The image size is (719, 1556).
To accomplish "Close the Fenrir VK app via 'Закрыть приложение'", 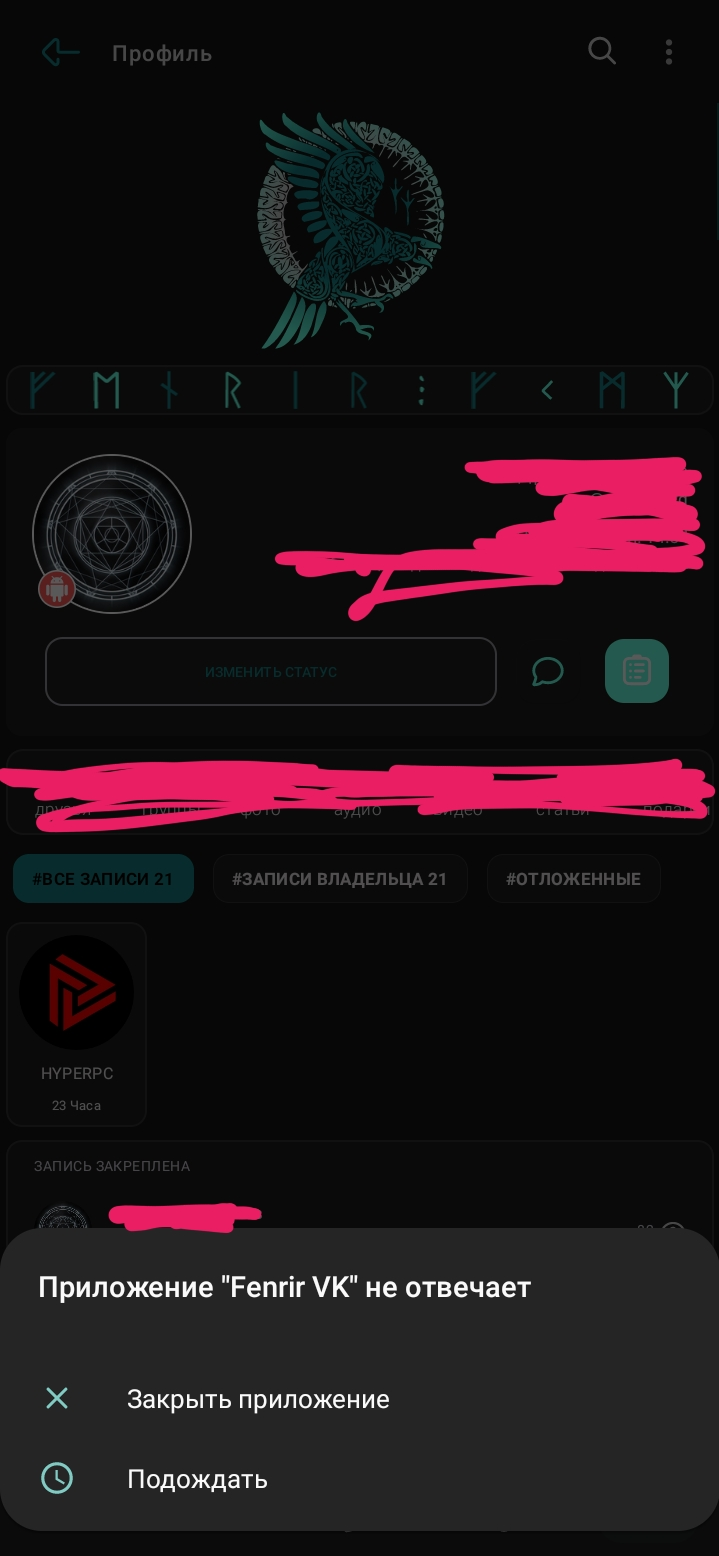I will click(359, 1398).
